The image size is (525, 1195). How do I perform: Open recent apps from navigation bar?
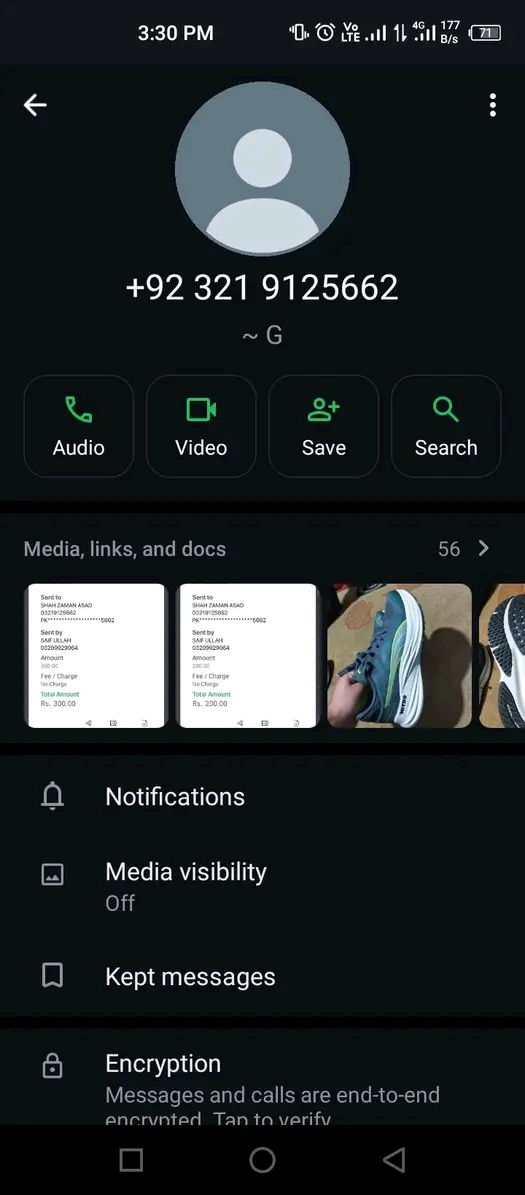click(131, 1160)
